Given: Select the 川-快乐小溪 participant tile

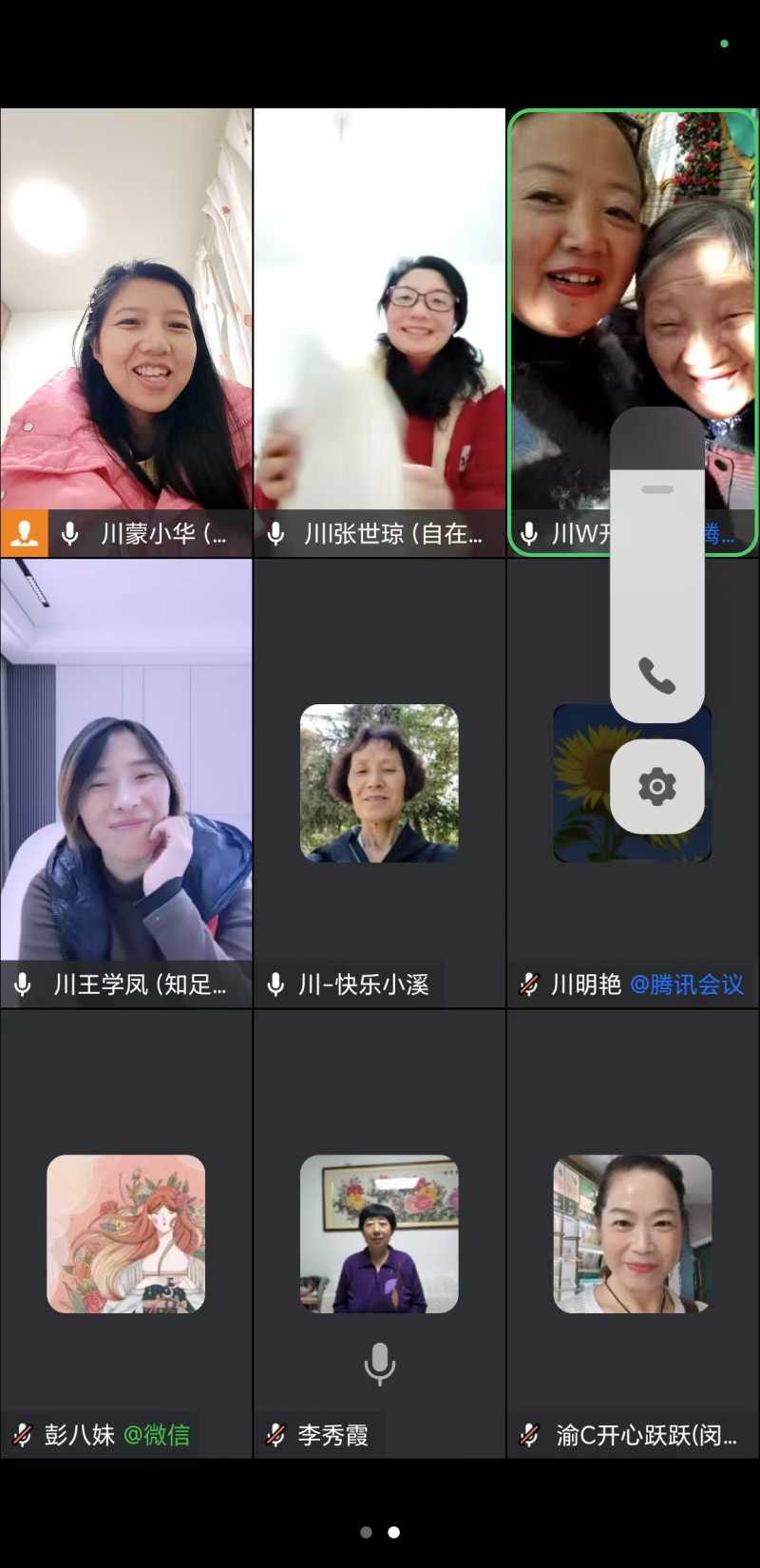Looking at the screenshot, I should coord(379,783).
